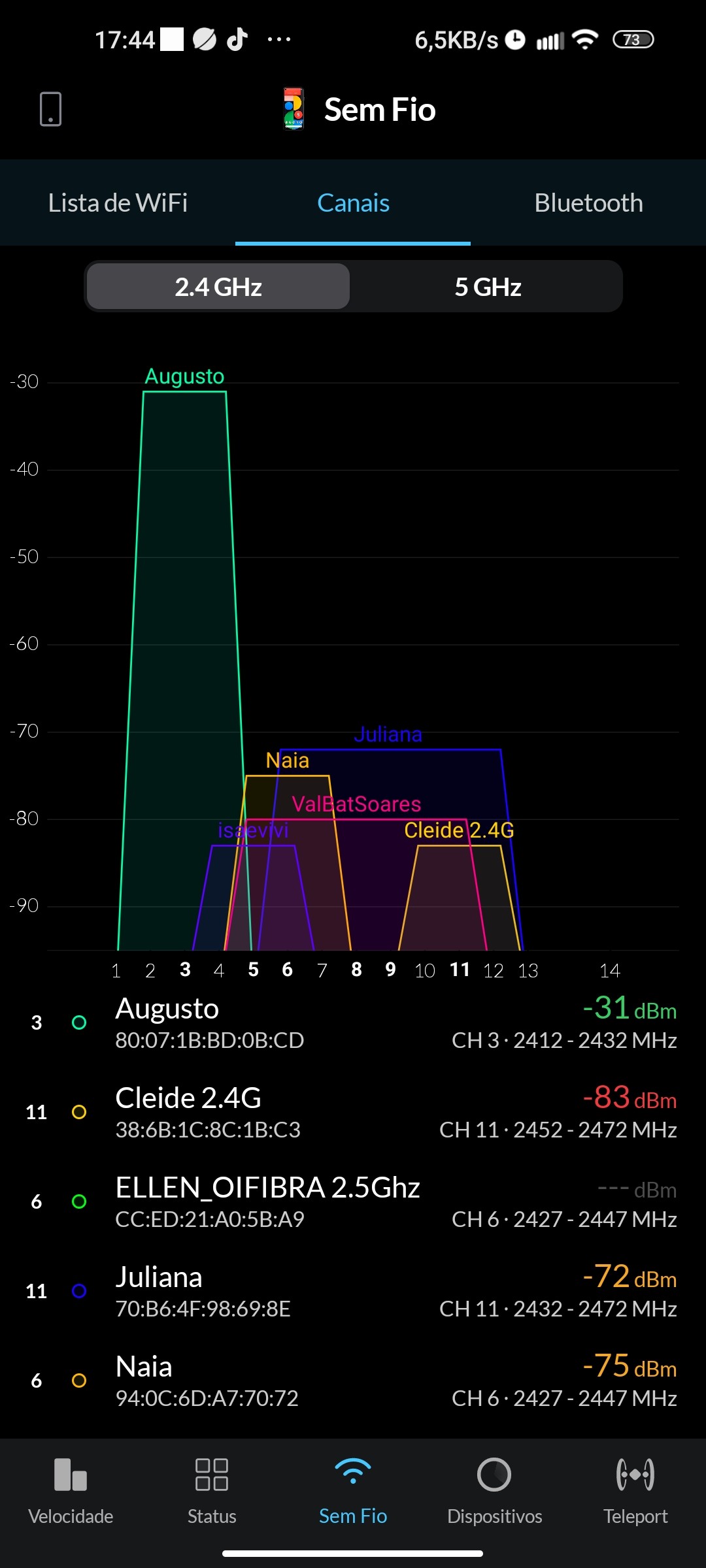Switch to the 5 GHz band
The image size is (706, 1568).
point(488,287)
